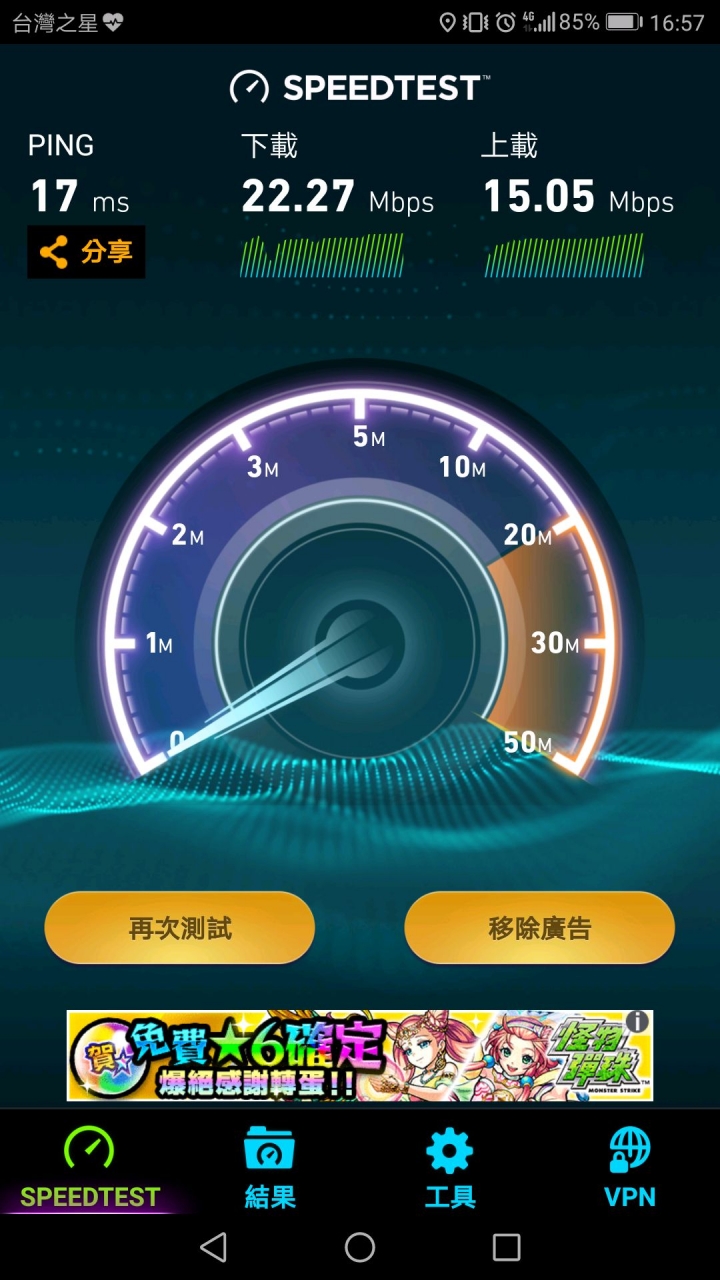
Task: Switch to the 結果 results tab
Action: coord(270,1168)
